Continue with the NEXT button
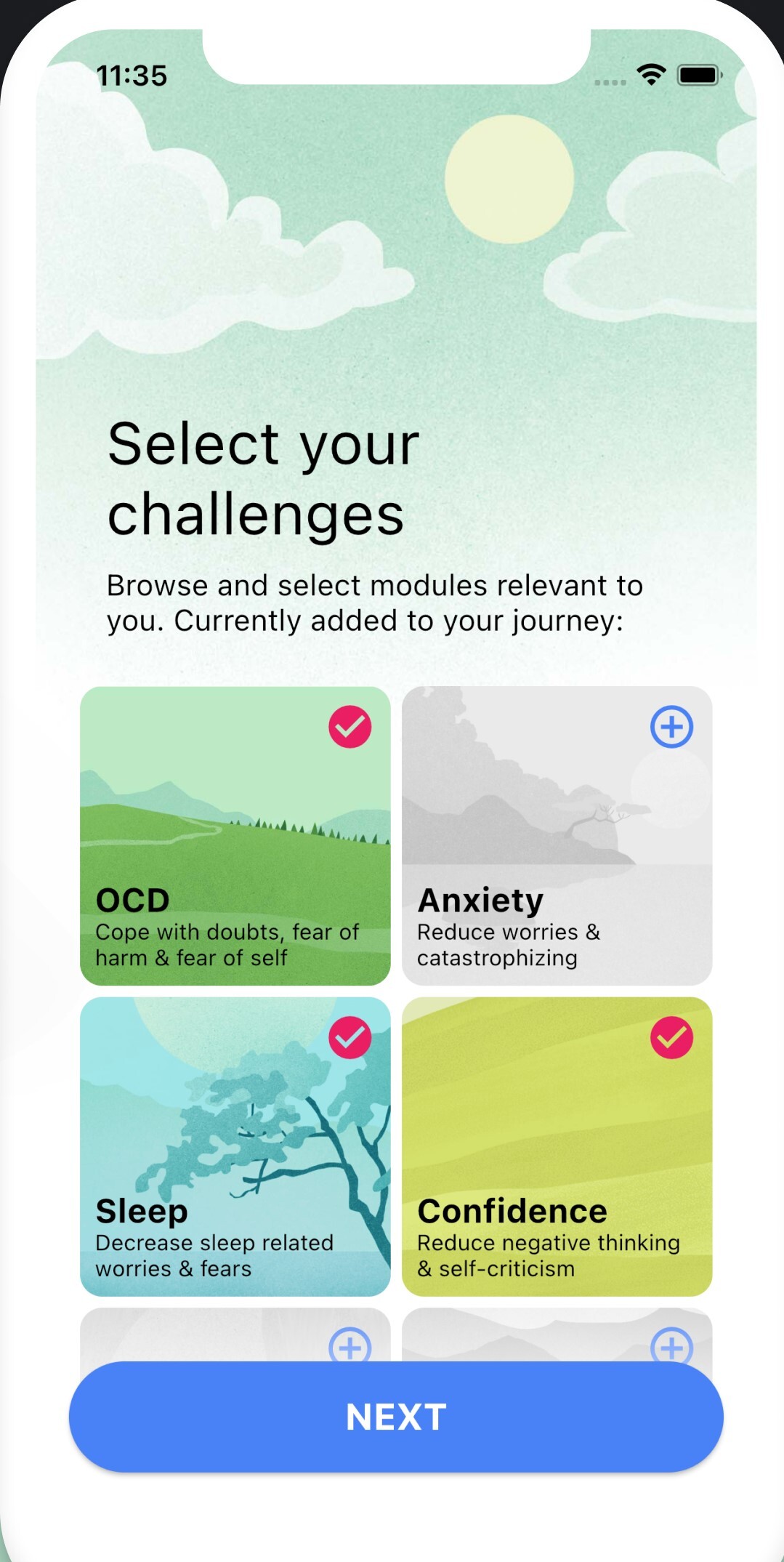The image size is (784, 1562). [396, 1417]
